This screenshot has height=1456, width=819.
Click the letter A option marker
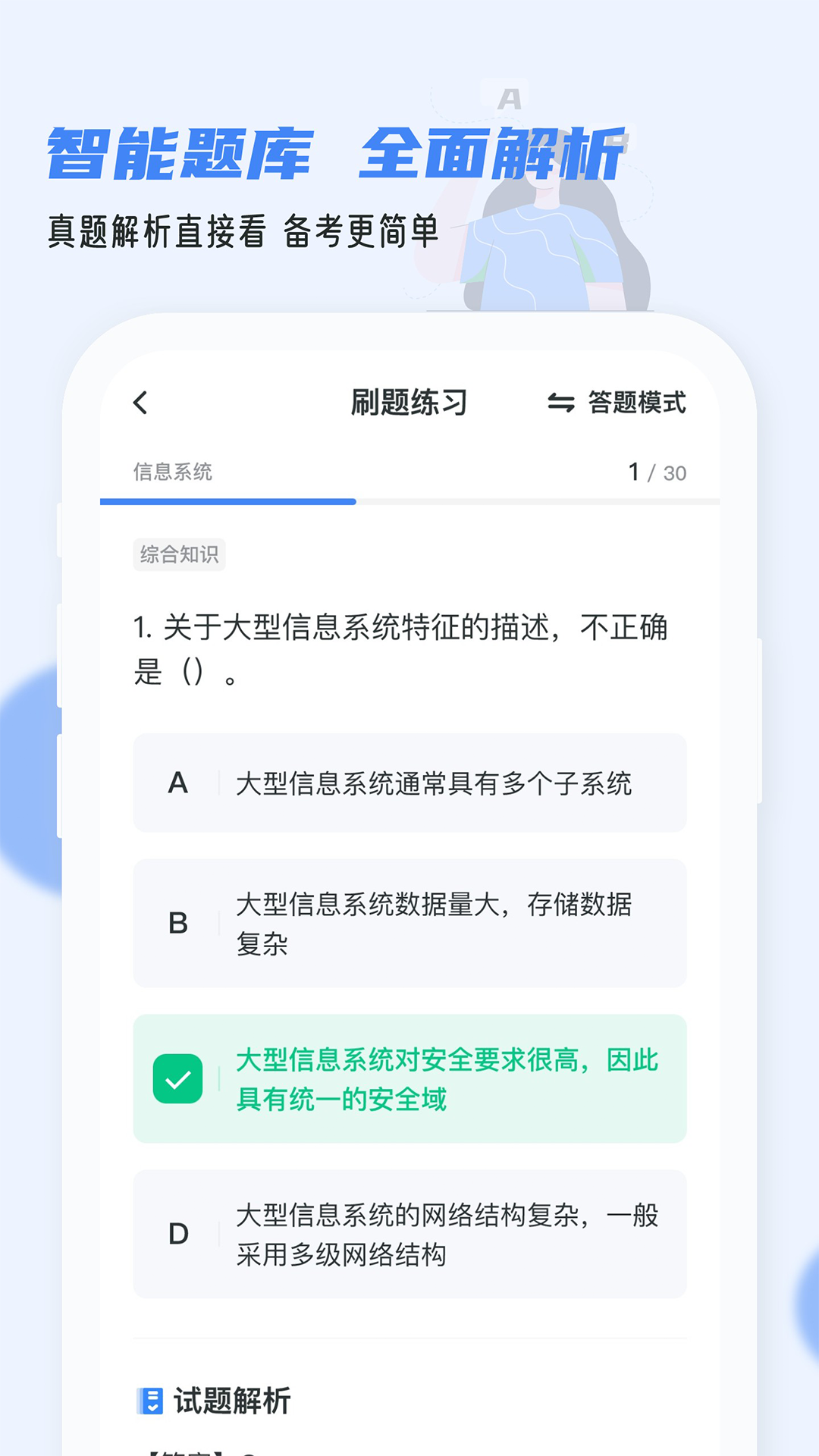point(179,784)
